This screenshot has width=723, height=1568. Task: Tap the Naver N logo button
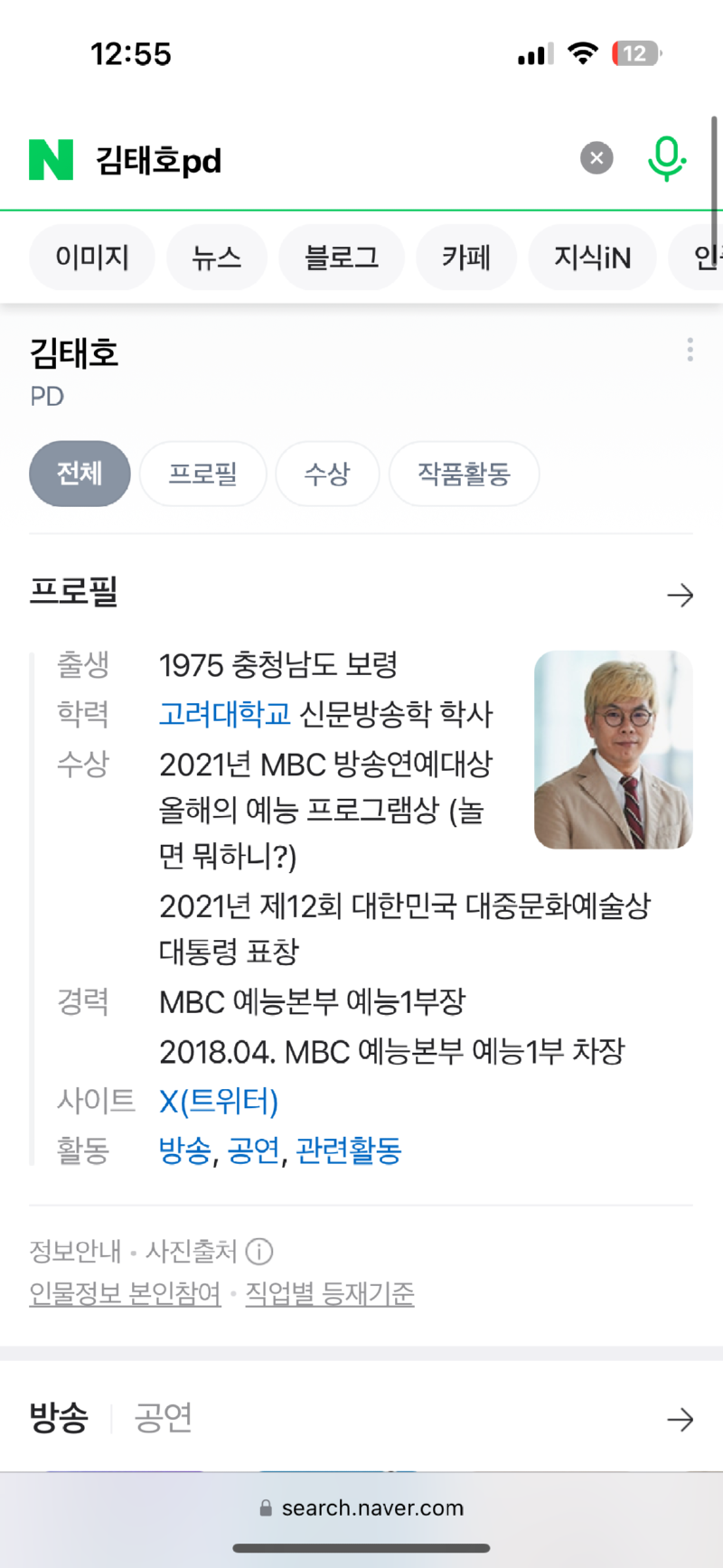point(51,160)
